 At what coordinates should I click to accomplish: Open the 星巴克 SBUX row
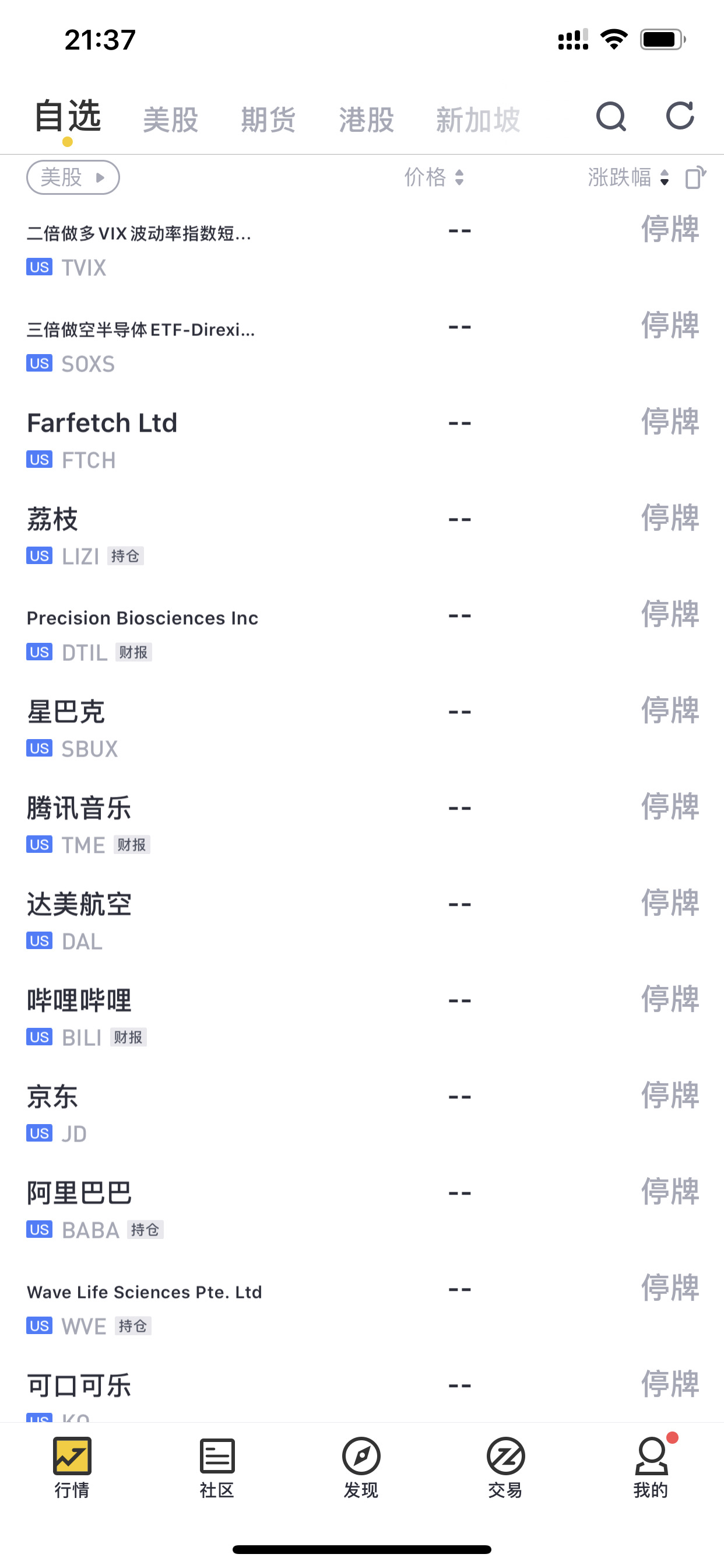click(362, 729)
